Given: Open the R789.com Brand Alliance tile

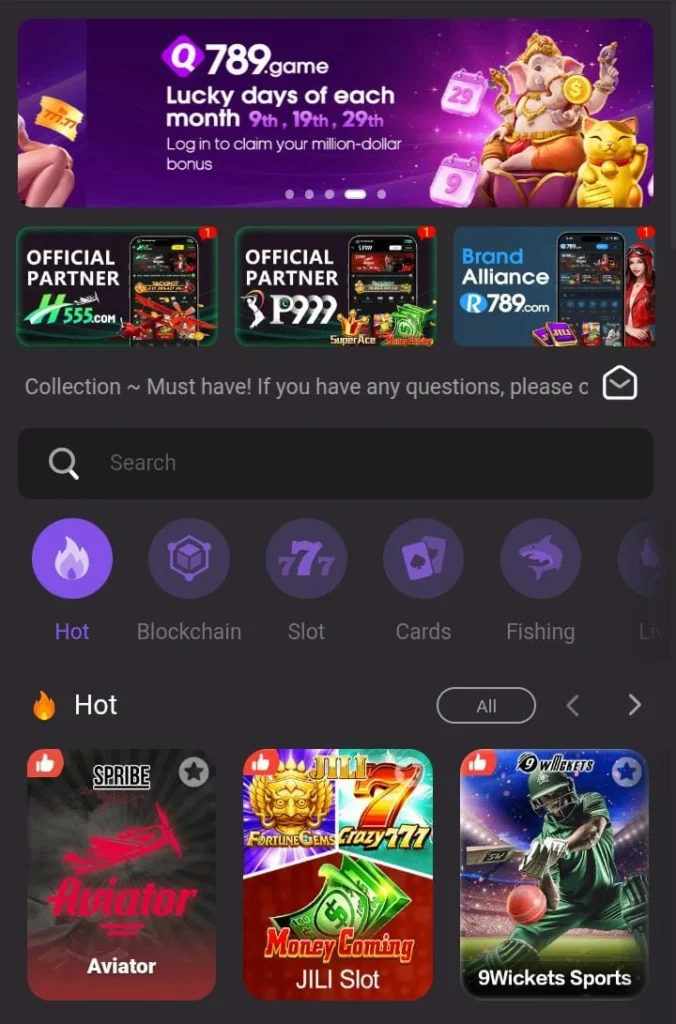Looking at the screenshot, I should (553, 286).
